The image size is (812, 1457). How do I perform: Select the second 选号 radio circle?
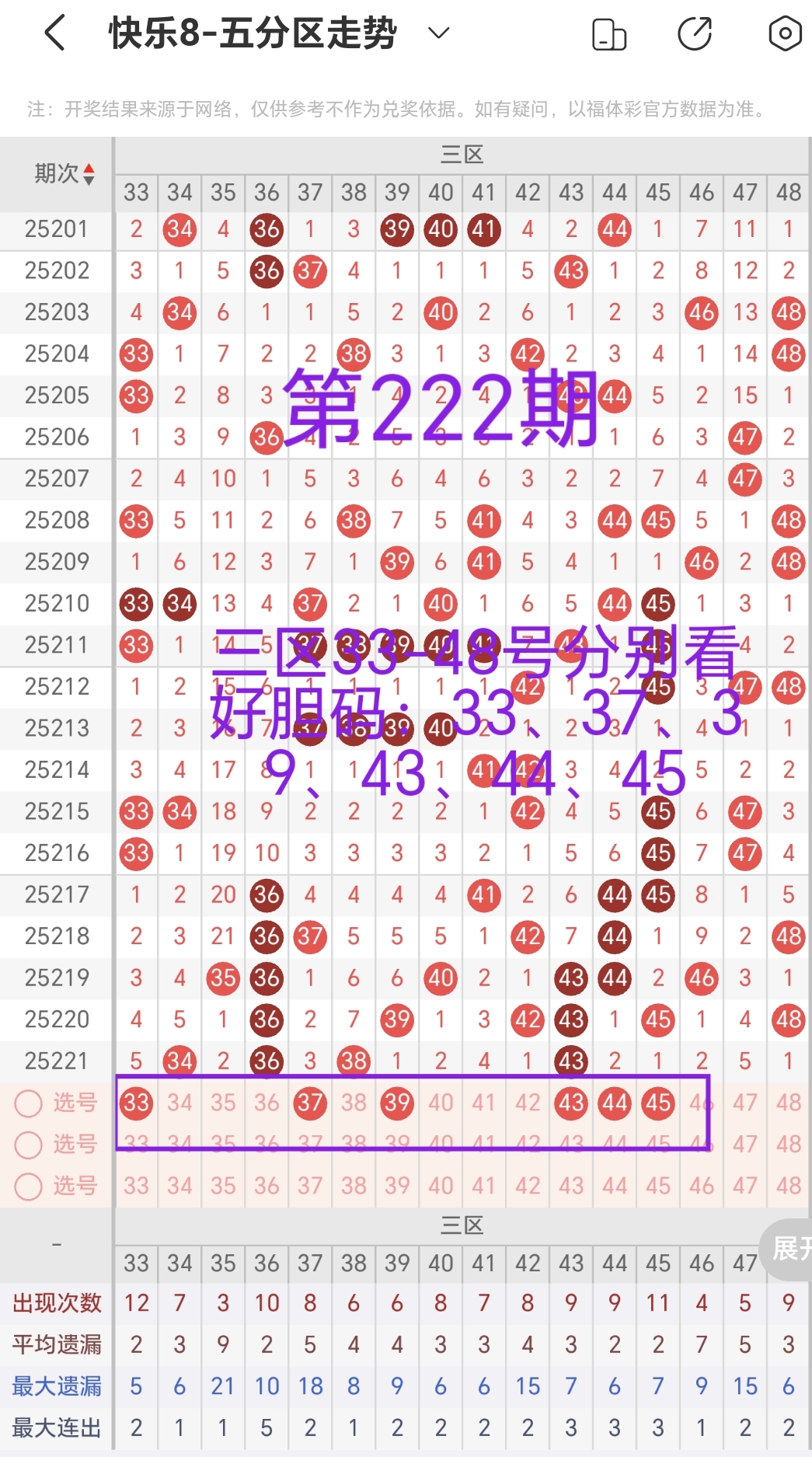[x=29, y=1145]
